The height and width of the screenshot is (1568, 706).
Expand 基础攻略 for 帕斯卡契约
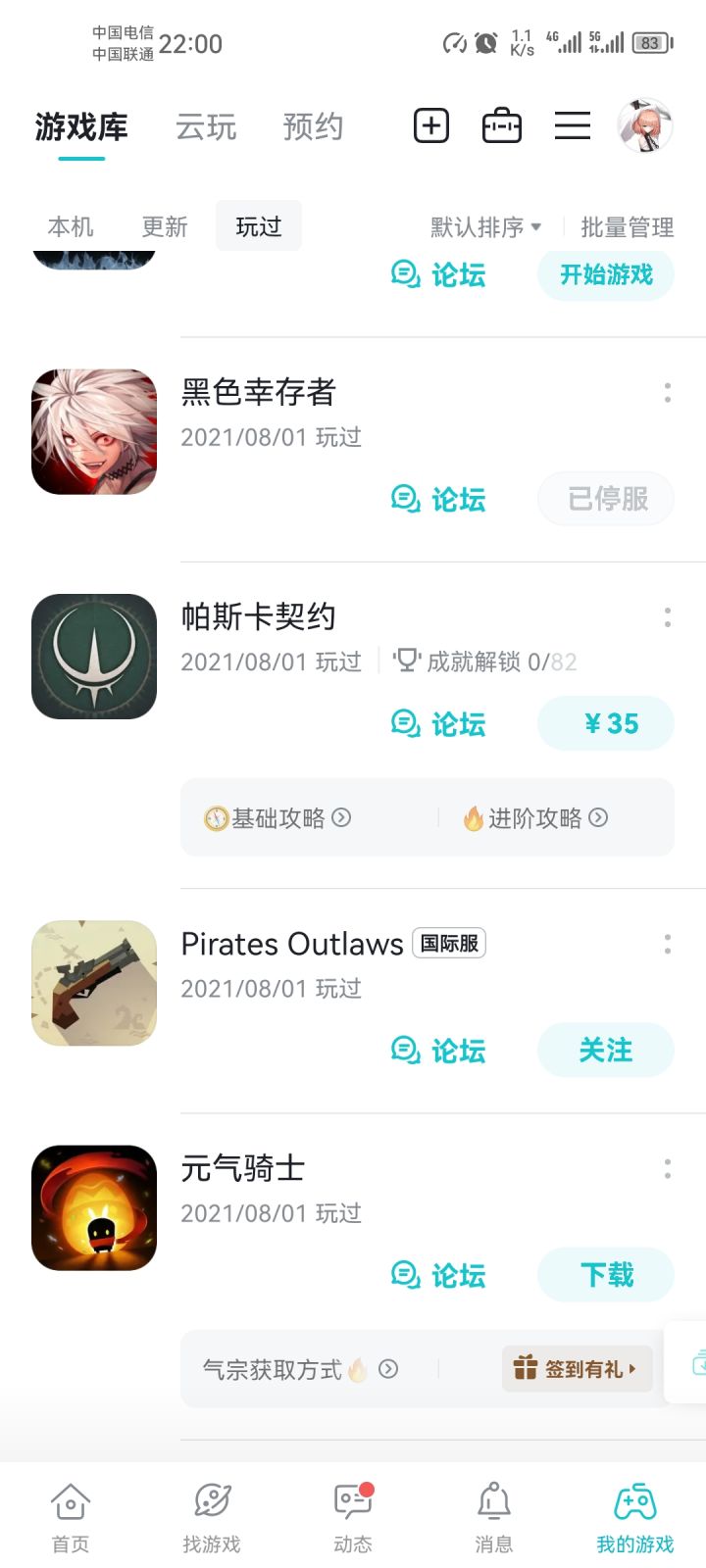coord(279,818)
